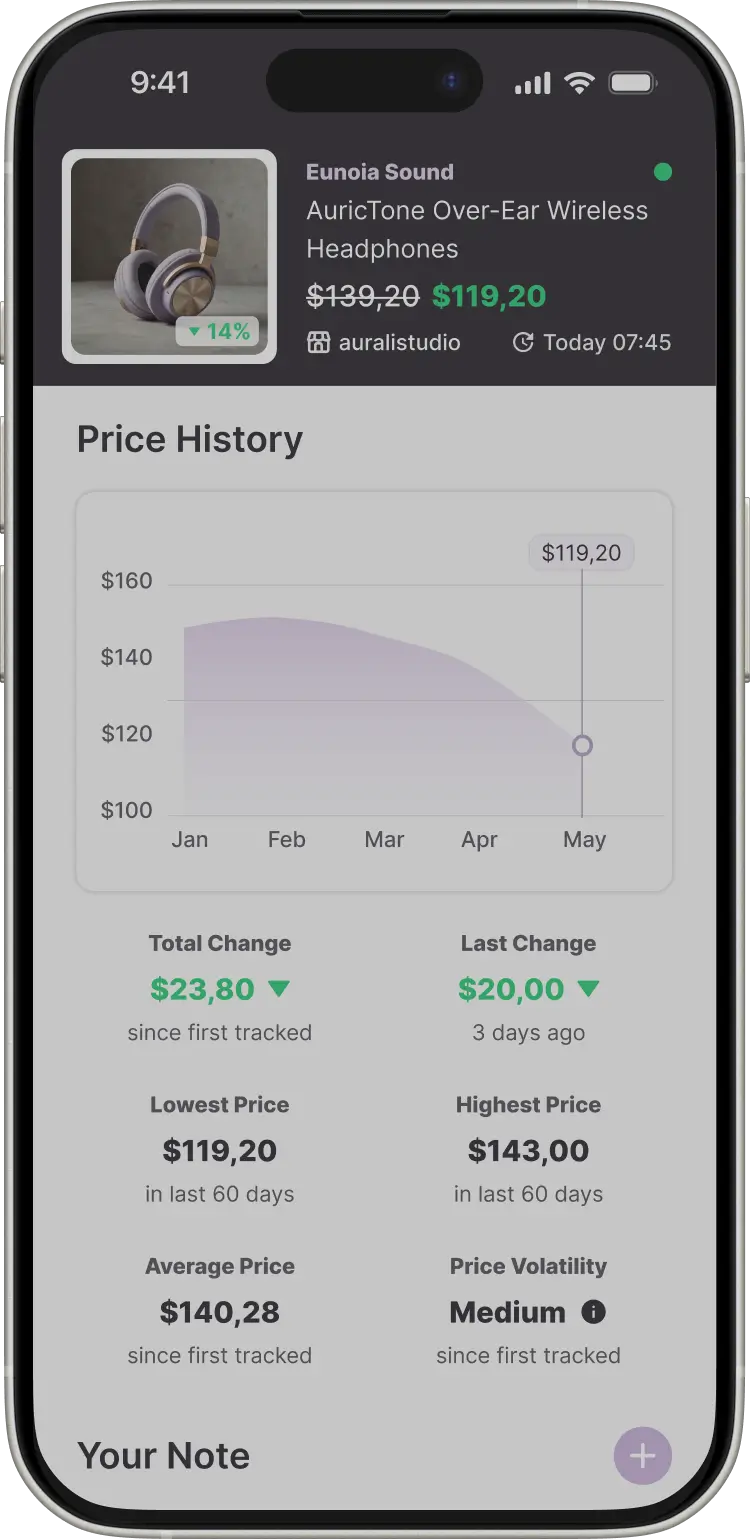Screen dimensions: 750x1539
Task: Click the storefront icon beside auralistudio
Action: point(318,342)
